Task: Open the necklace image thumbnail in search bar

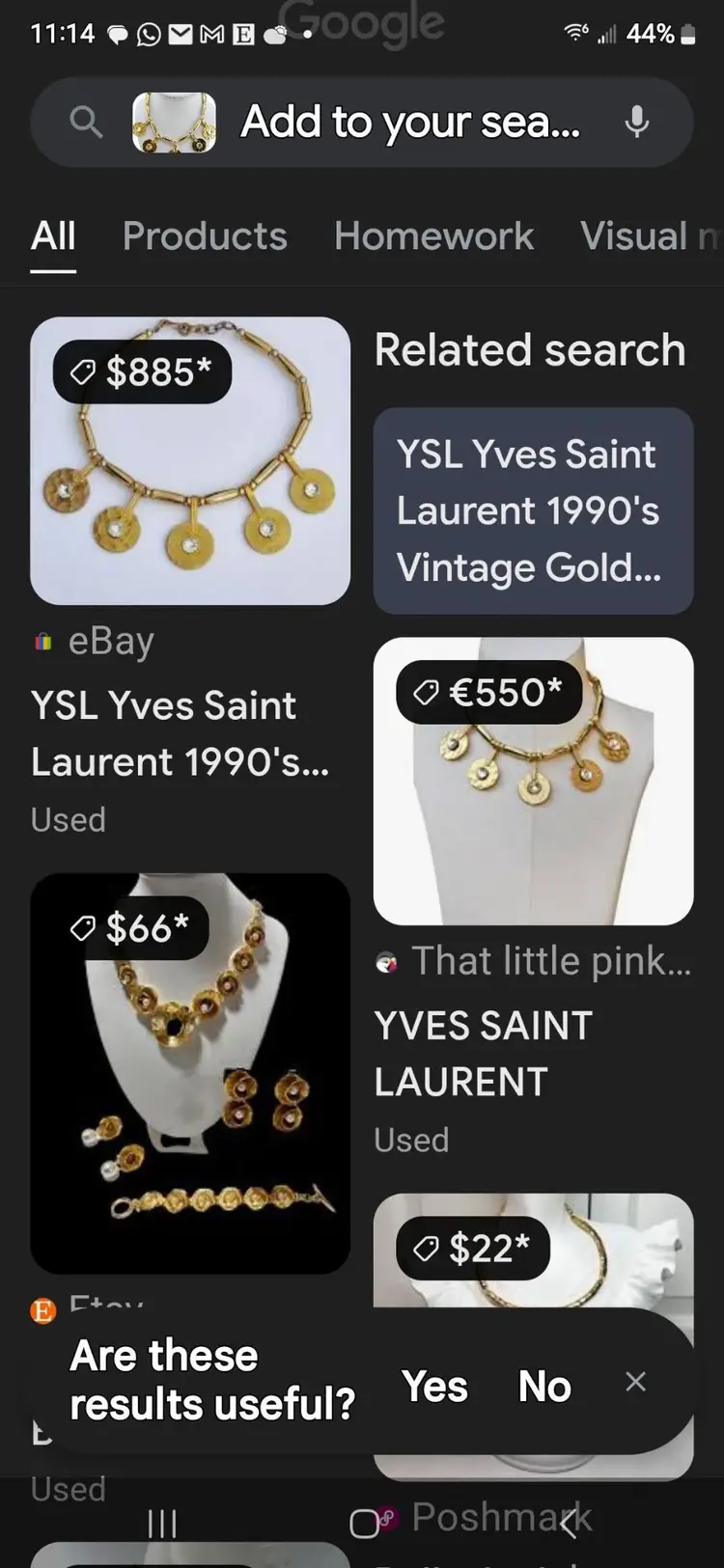Action: click(174, 123)
